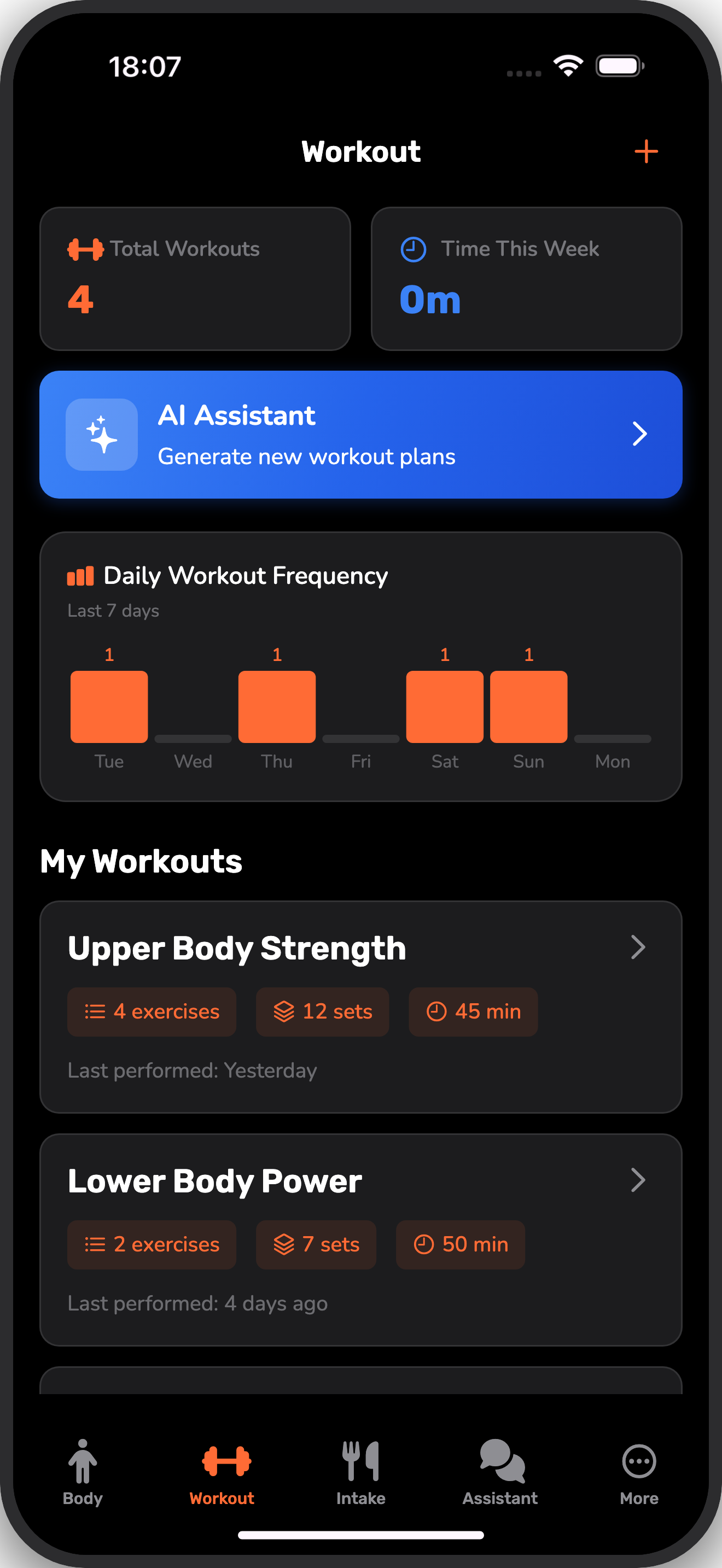The height and width of the screenshot is (1568, 722).
Task: Select the dumbbell icon next to Total Workouts
Action: click(x=85, y=248)
